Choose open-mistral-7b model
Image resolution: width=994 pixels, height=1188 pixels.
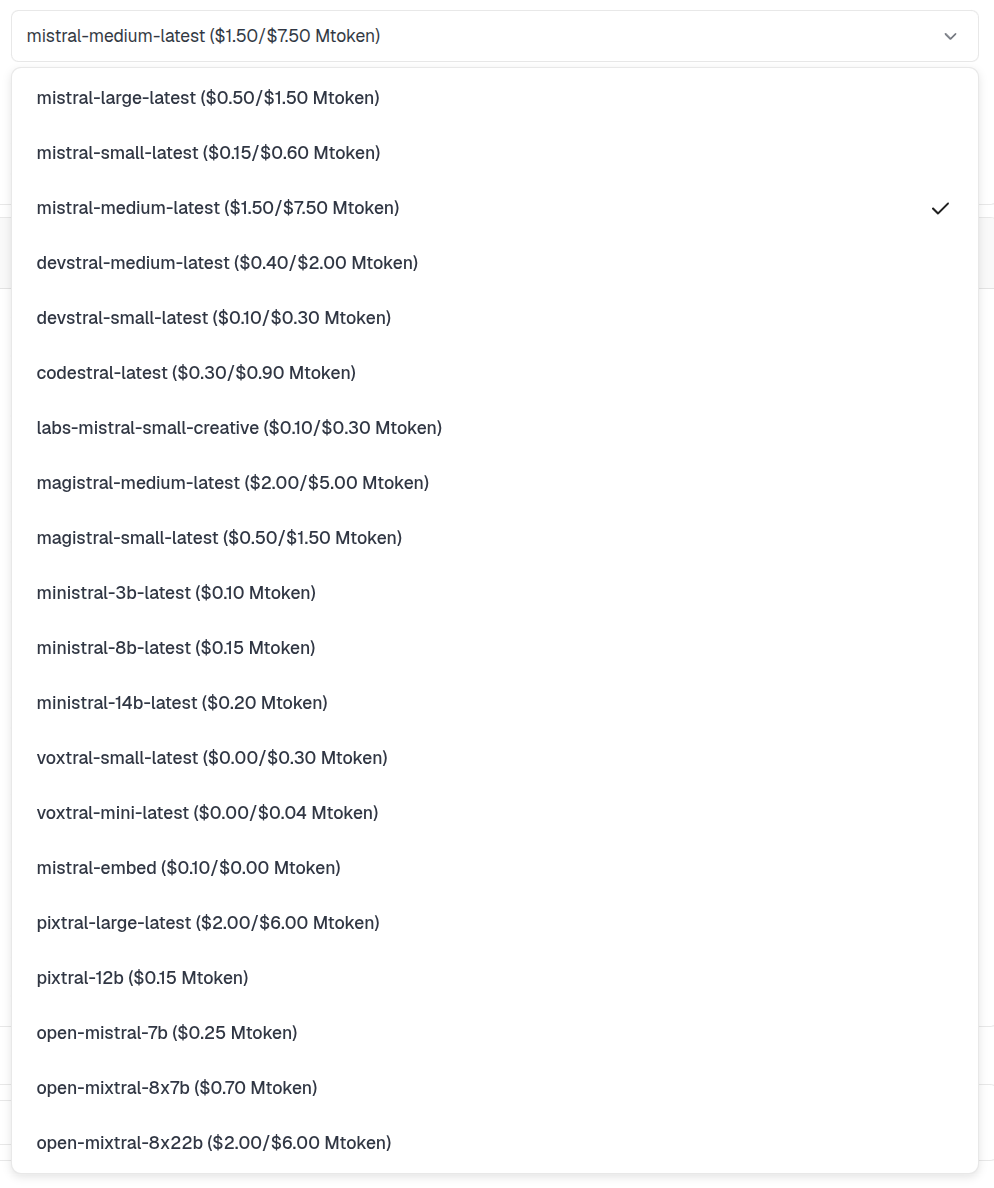click(494, 1033)
